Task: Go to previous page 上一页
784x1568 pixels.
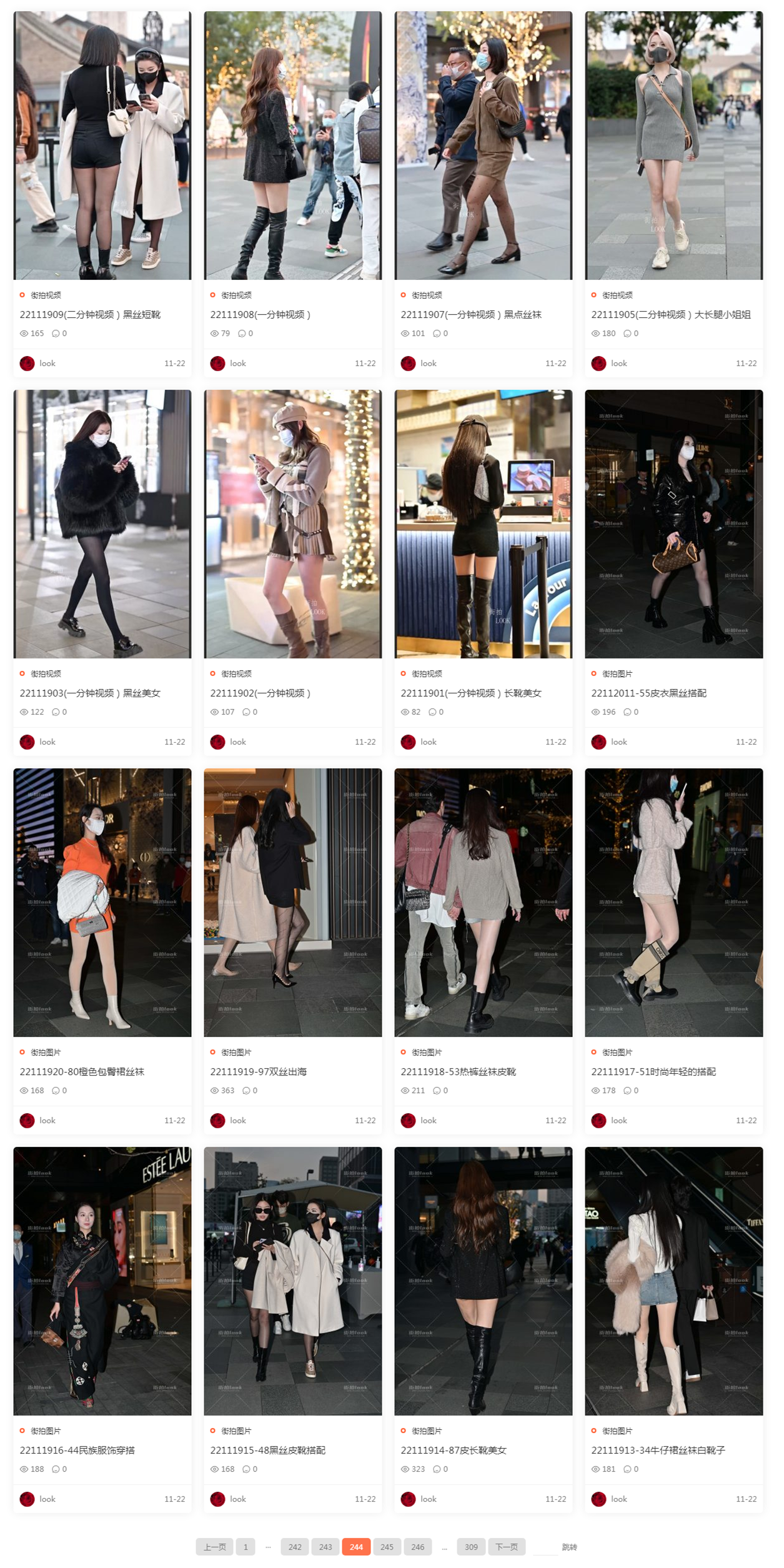Action: (x=214, y=1547)
